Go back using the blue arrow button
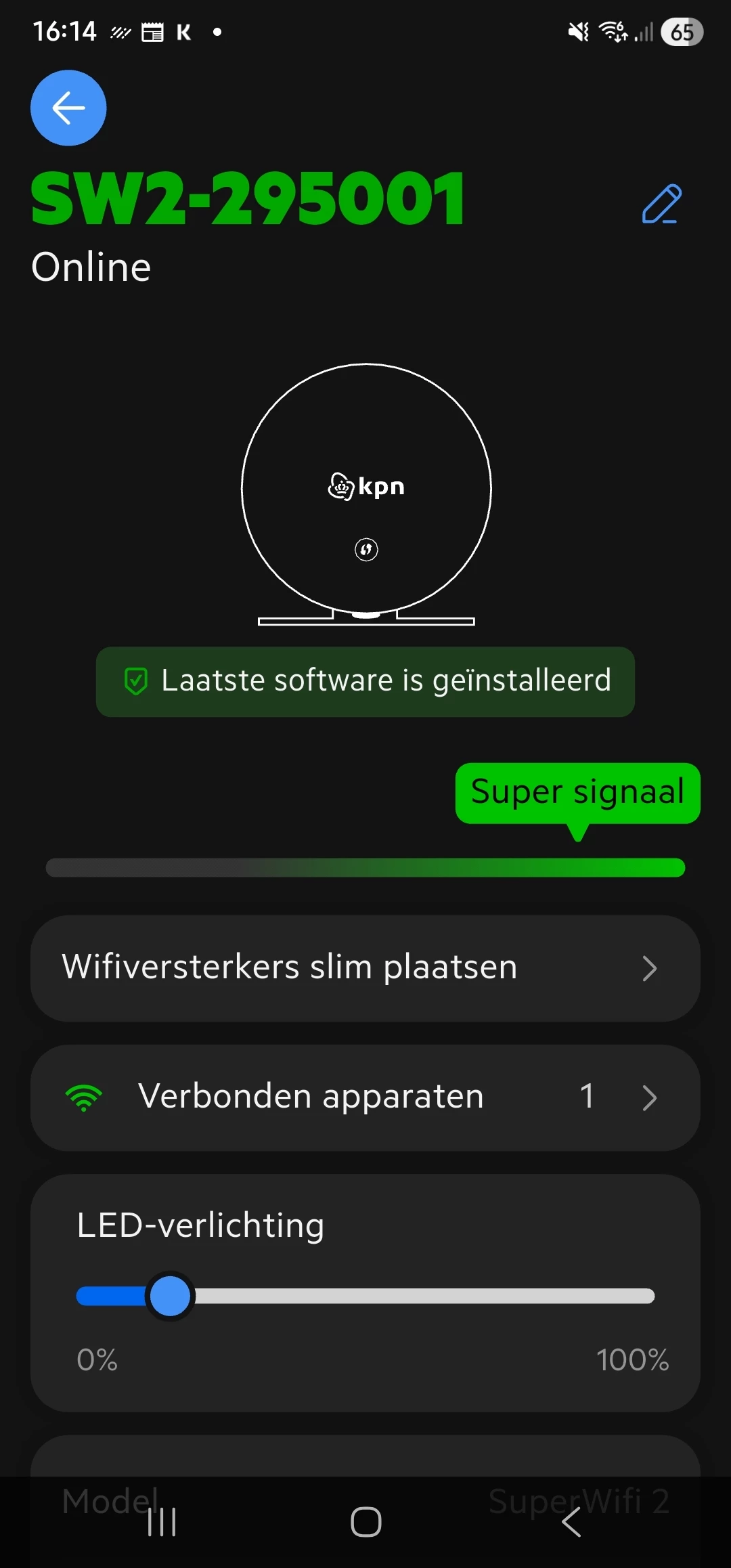 (68, 108)
